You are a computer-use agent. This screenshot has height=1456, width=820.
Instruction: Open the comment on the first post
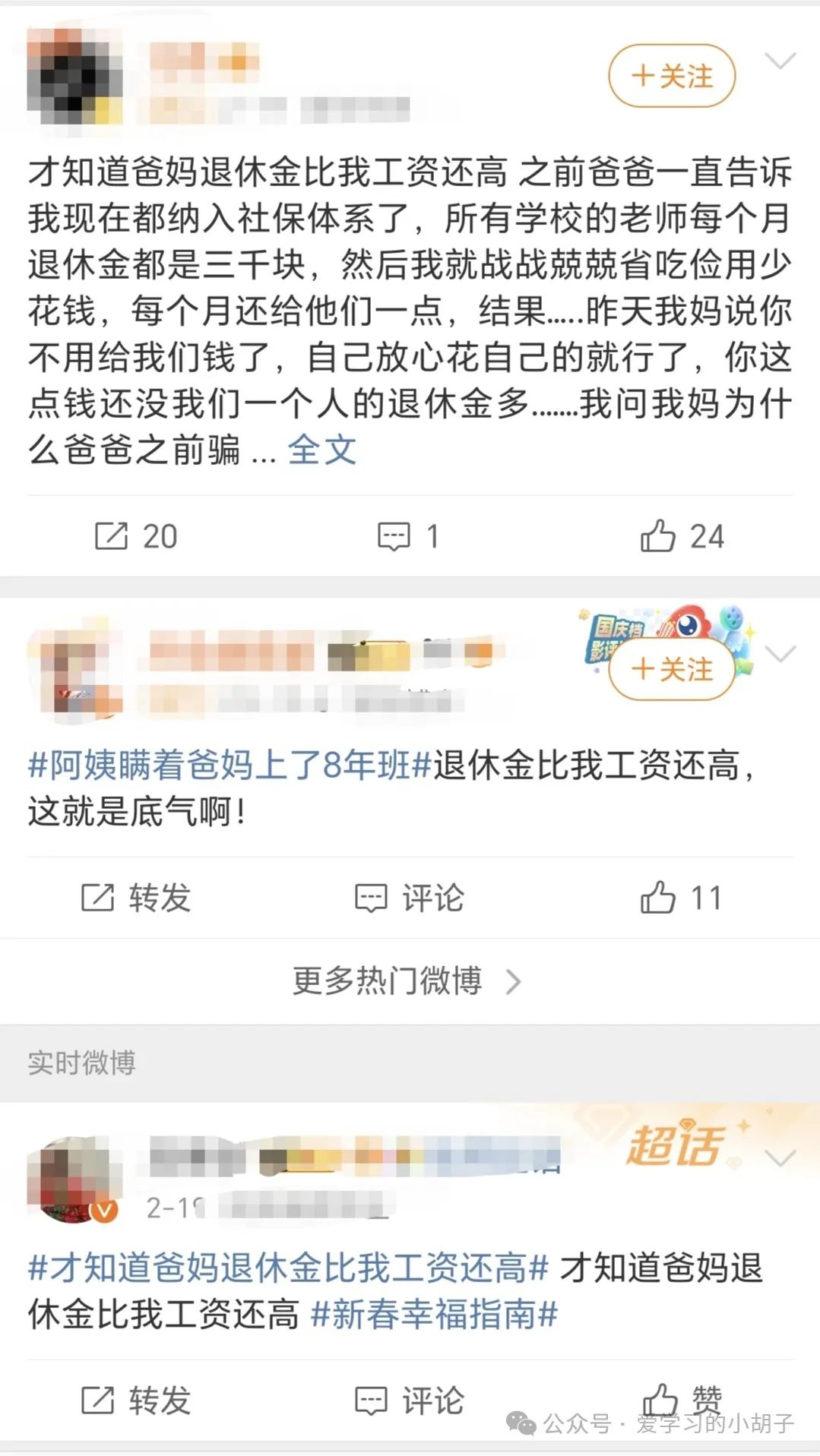409,536
